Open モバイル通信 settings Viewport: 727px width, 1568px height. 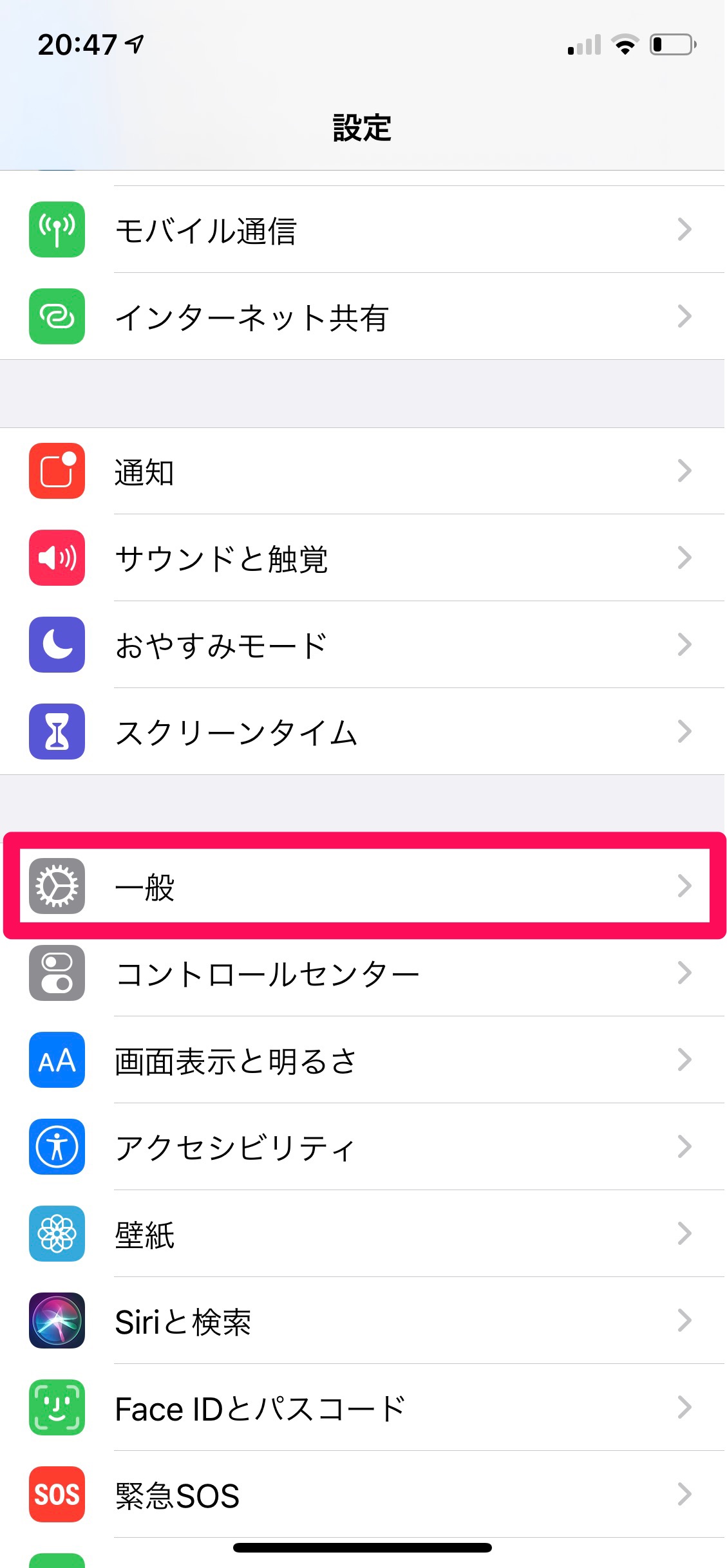point(363,230)
